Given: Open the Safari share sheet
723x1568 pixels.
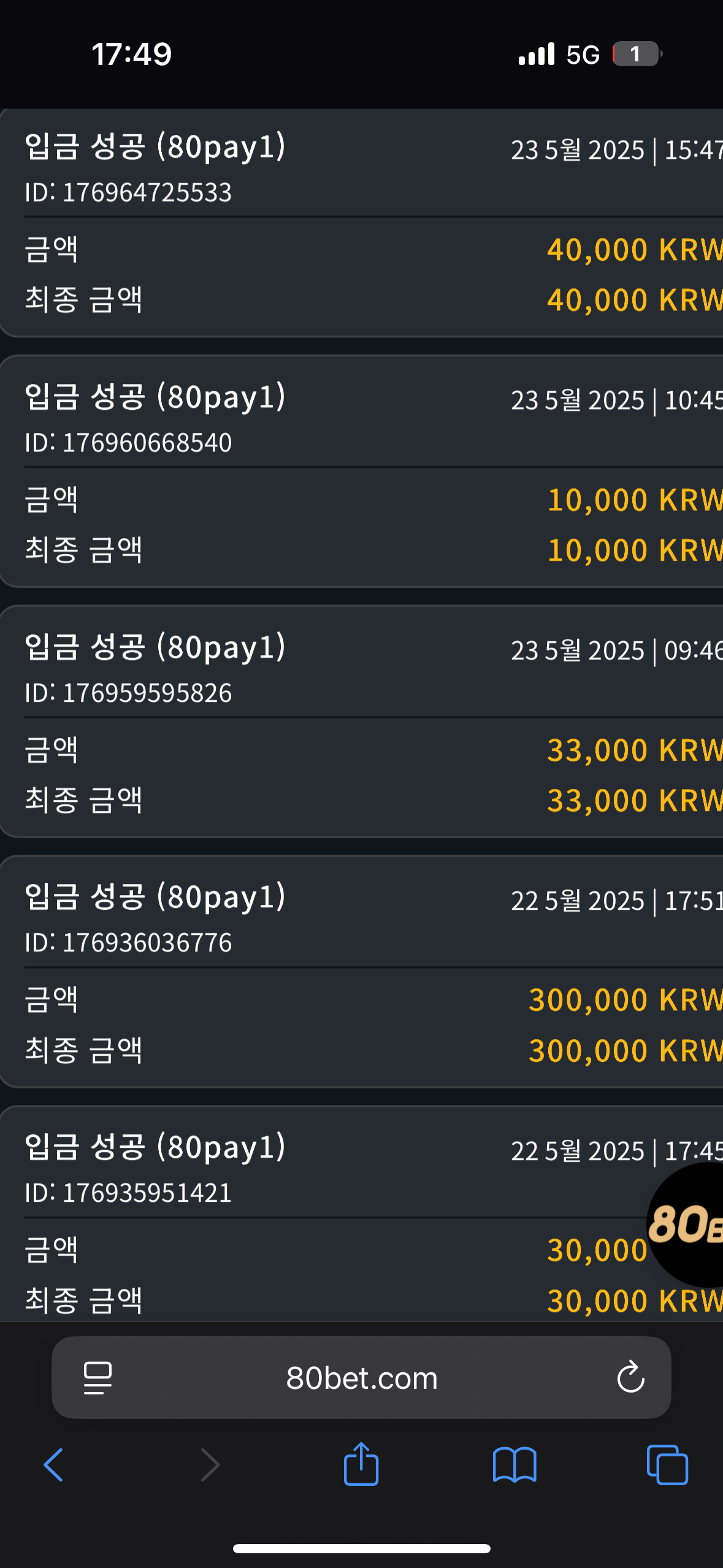Looking at the screenshot, I should (361, 1464).
